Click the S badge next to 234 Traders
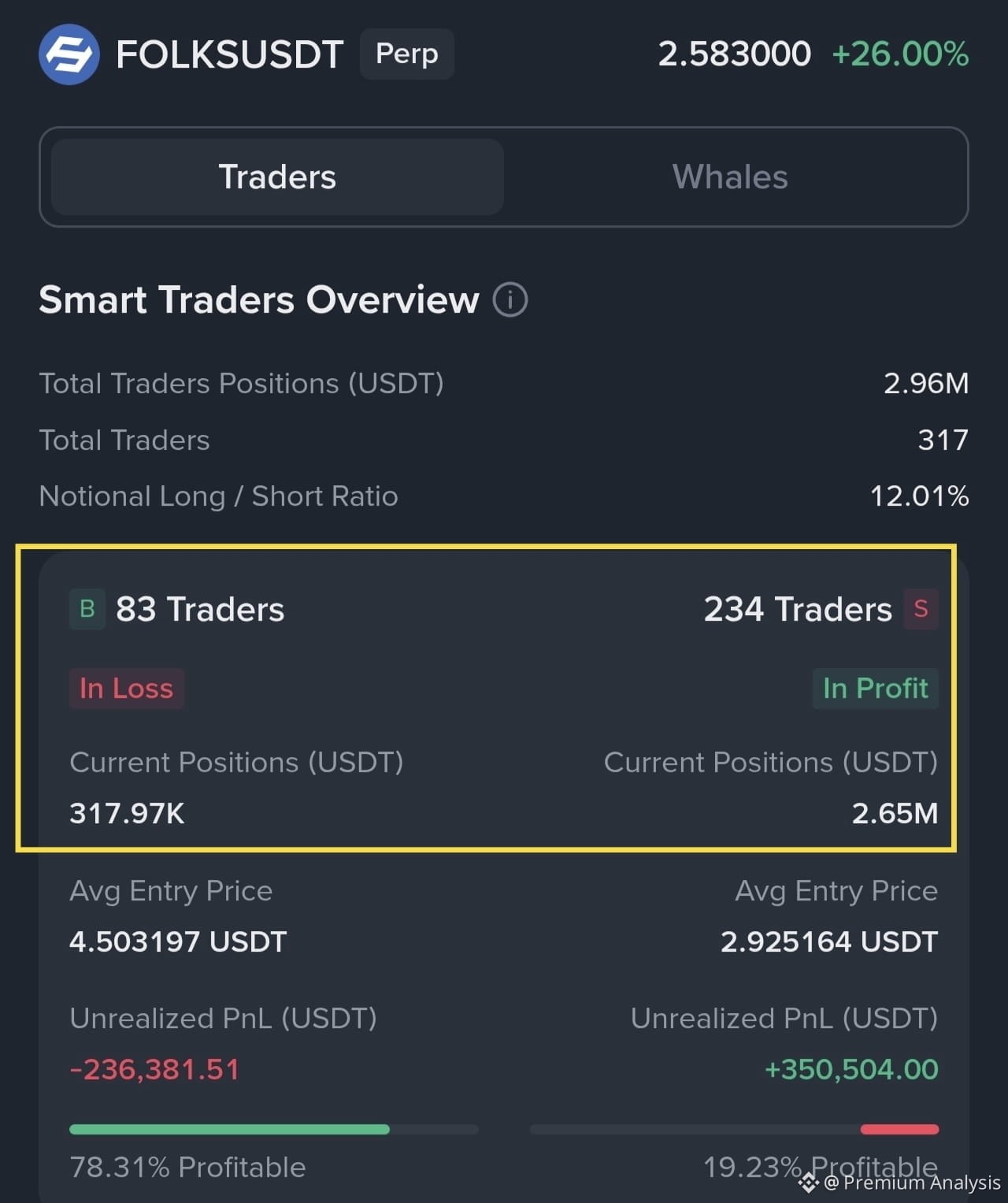Image resolution: width=1008 pixels, height=1203 pixels. point(920,608)
